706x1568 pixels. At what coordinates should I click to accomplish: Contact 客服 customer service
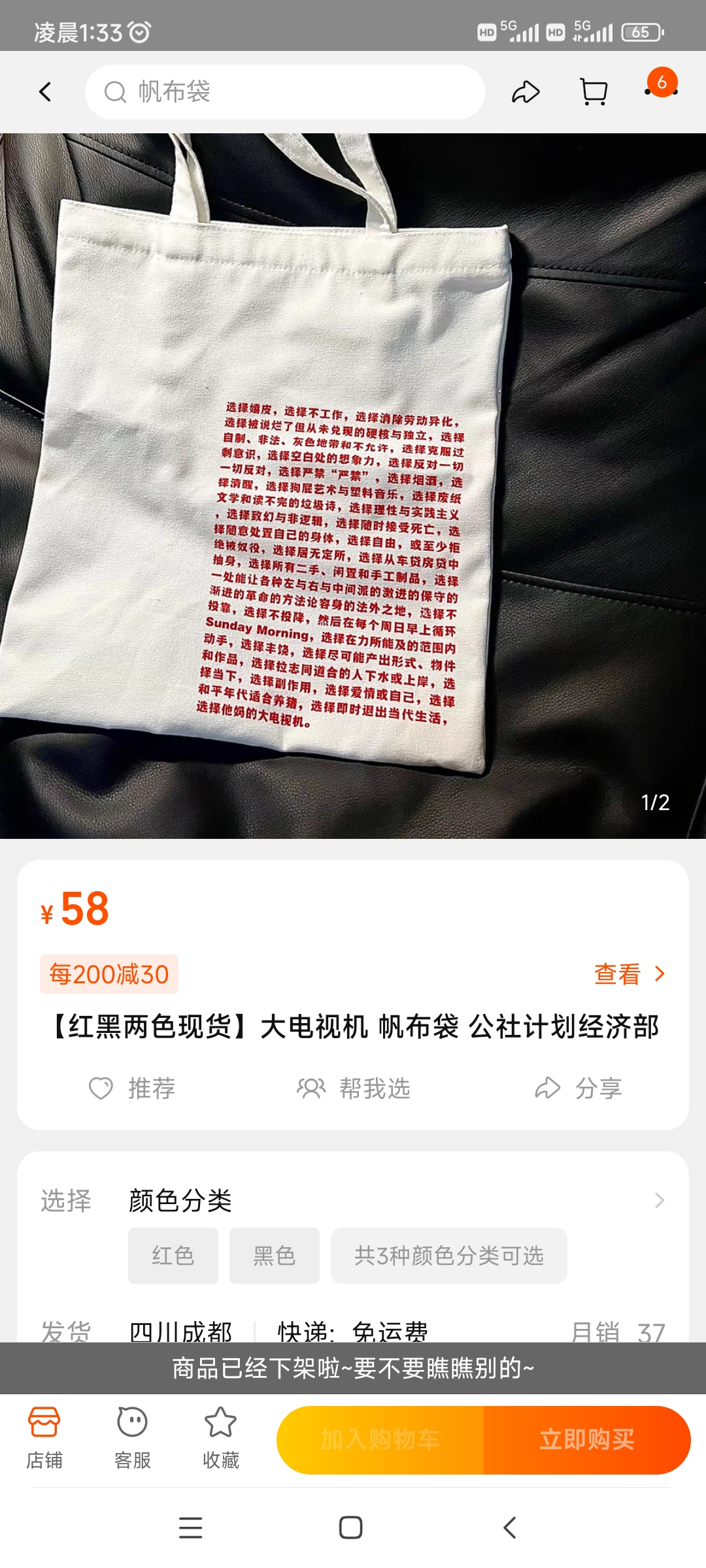133,1439
